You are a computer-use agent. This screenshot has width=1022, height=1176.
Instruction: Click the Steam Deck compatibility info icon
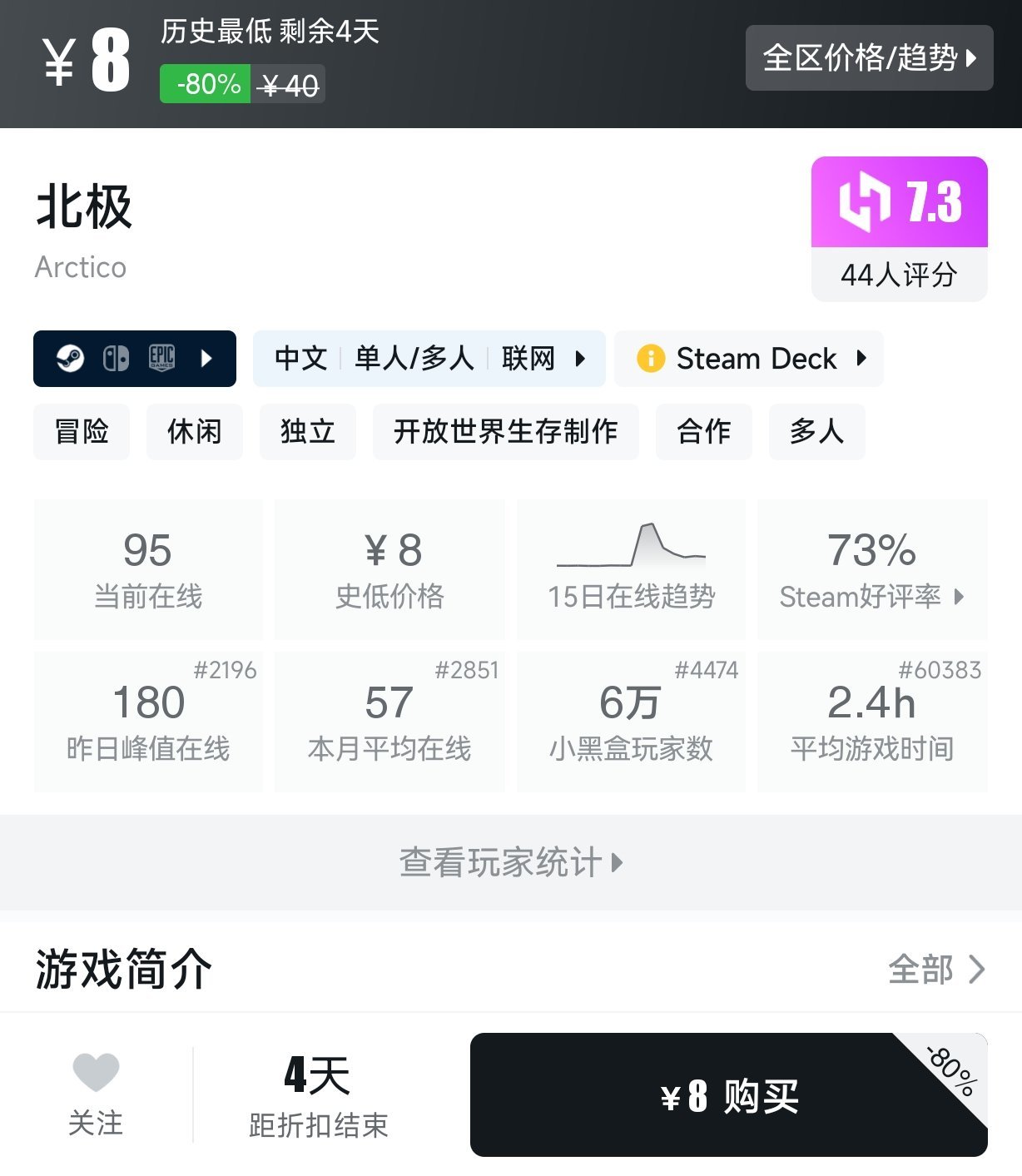coord(652,359)
